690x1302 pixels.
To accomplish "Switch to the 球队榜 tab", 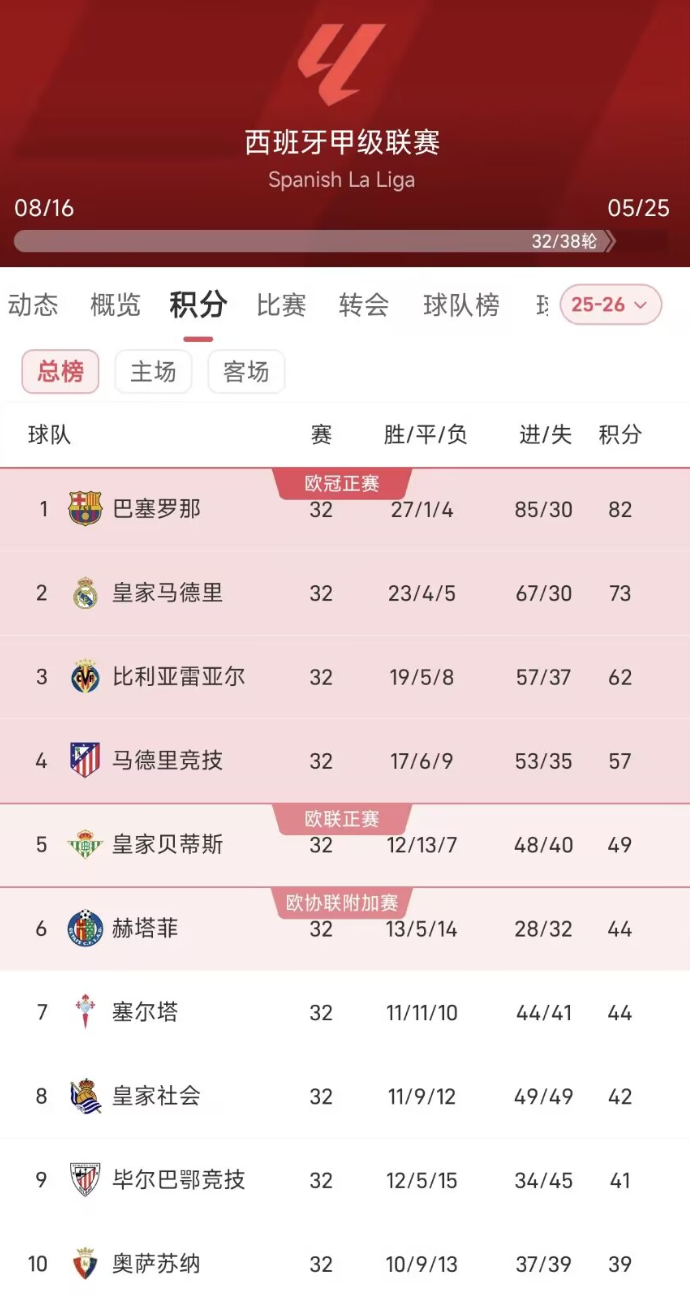I will pos(461,305).
